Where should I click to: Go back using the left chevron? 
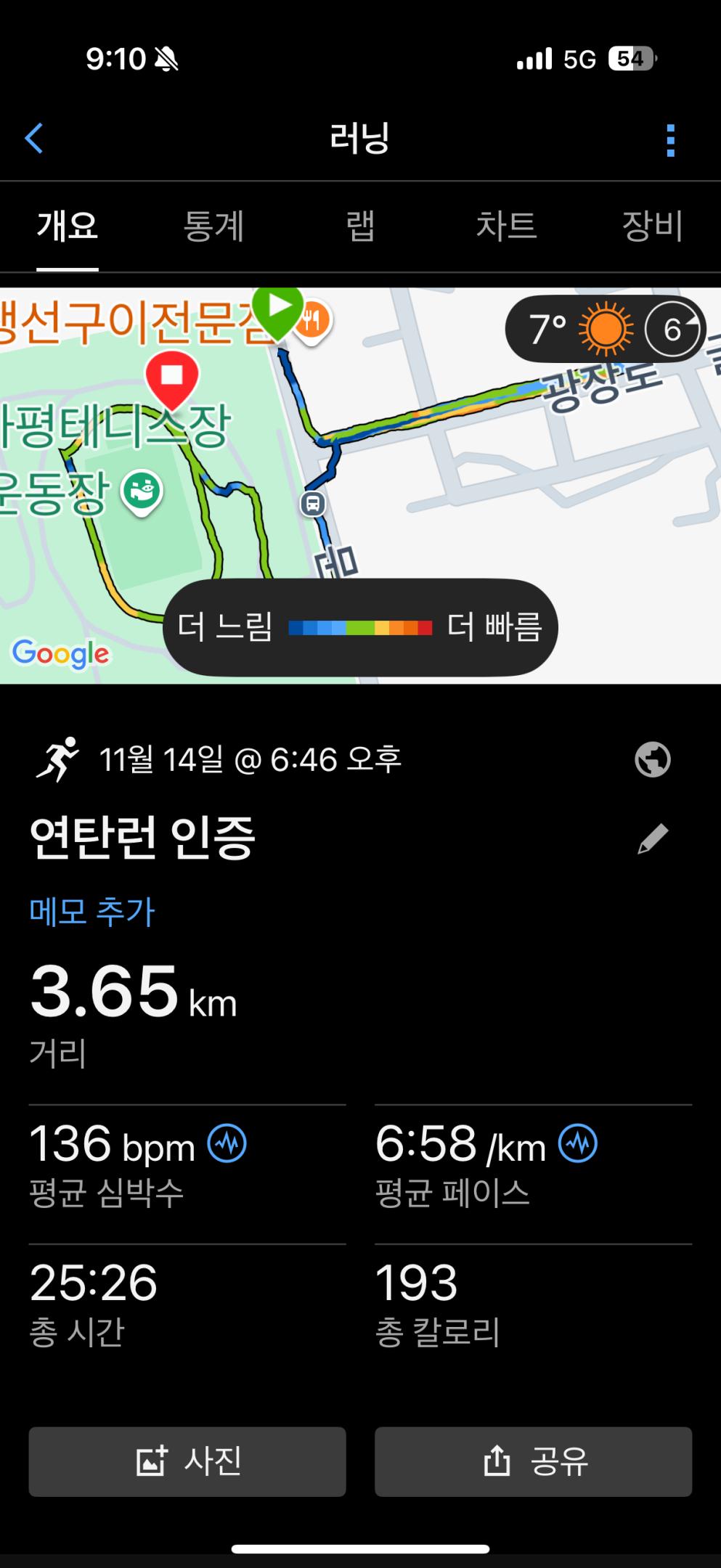coord(33,138)
